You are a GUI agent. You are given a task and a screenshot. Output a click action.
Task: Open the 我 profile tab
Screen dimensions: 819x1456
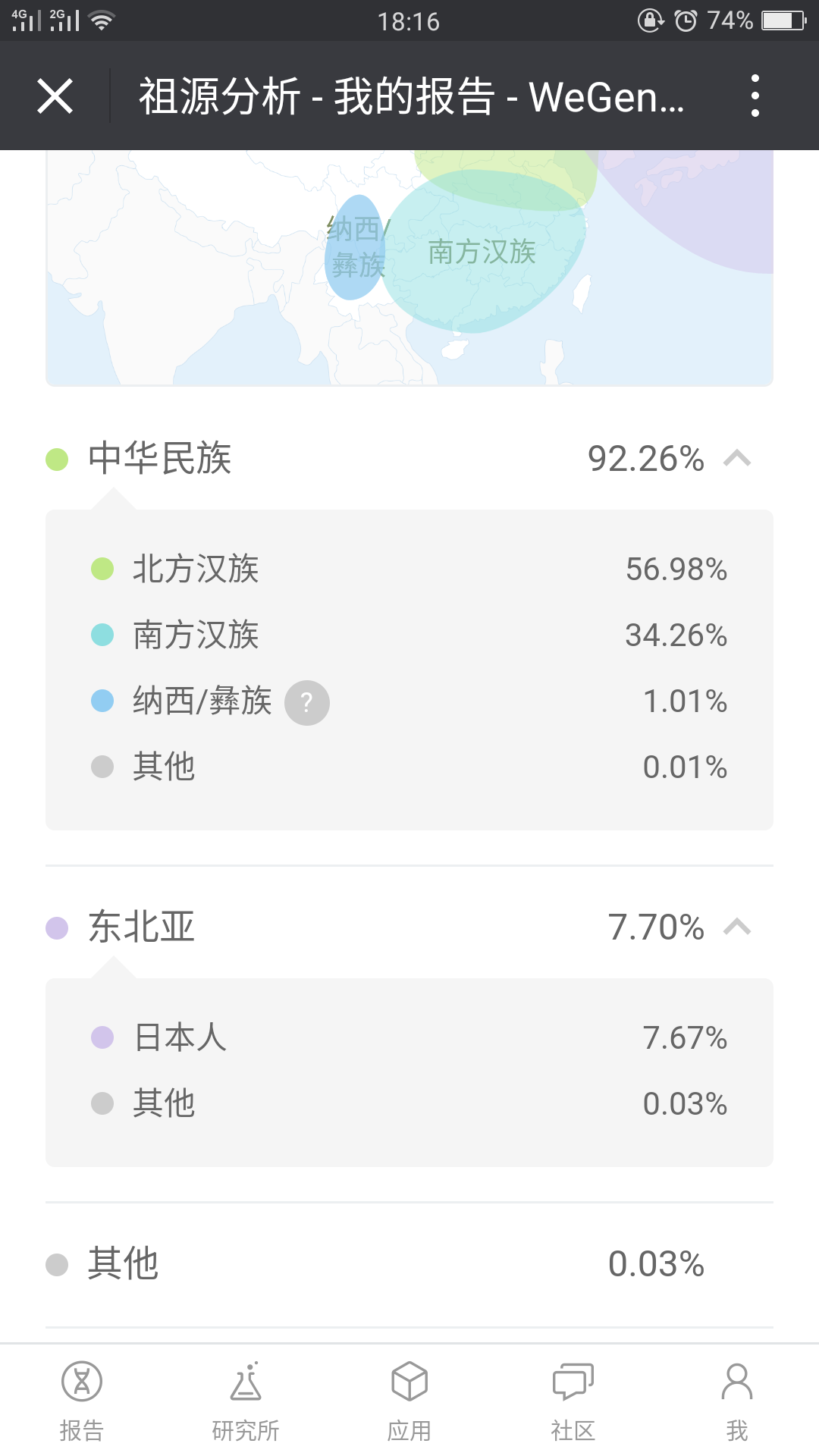click(737, 1401)
